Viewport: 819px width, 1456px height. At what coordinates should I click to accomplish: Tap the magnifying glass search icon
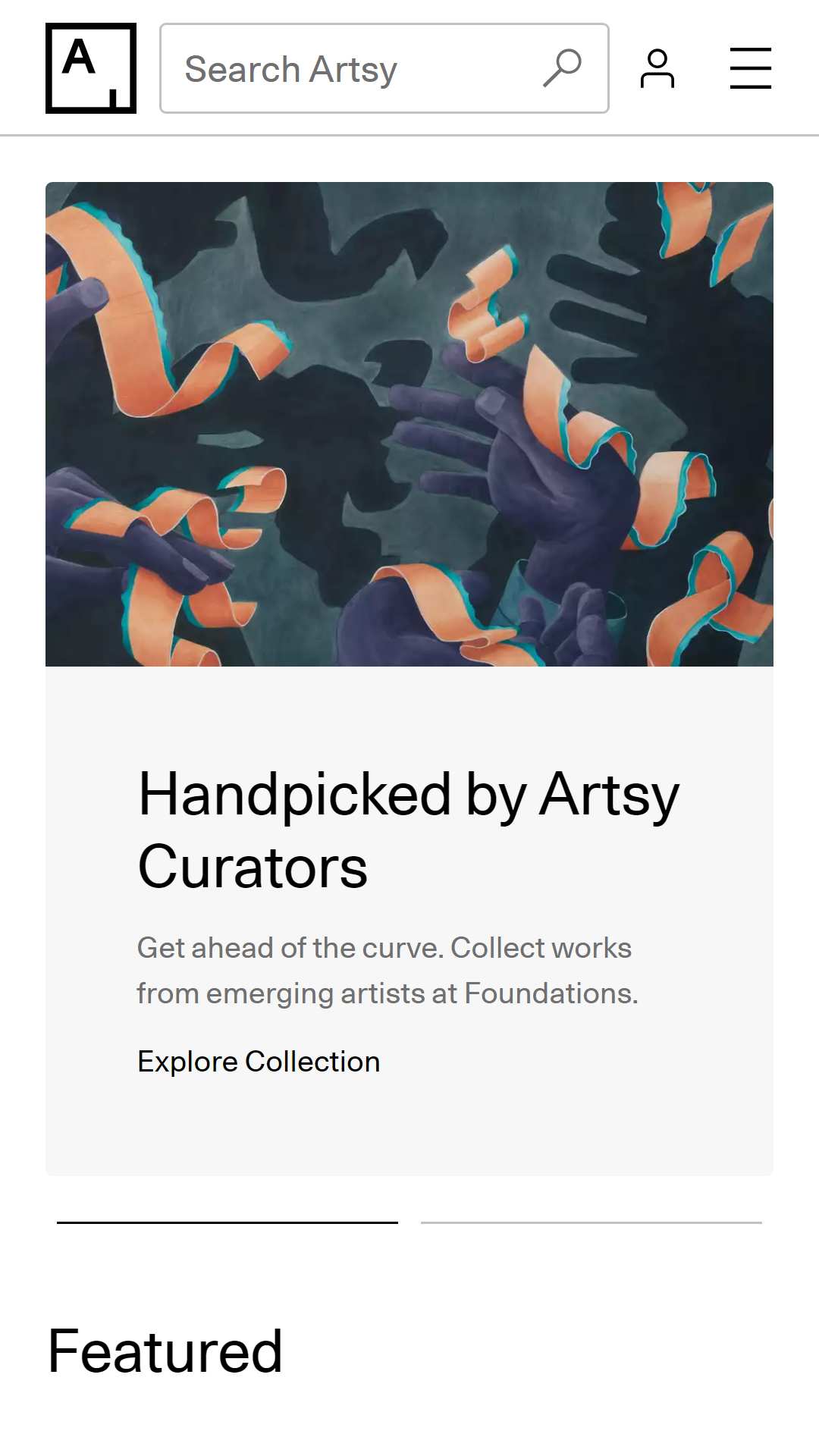pos(562,68)
